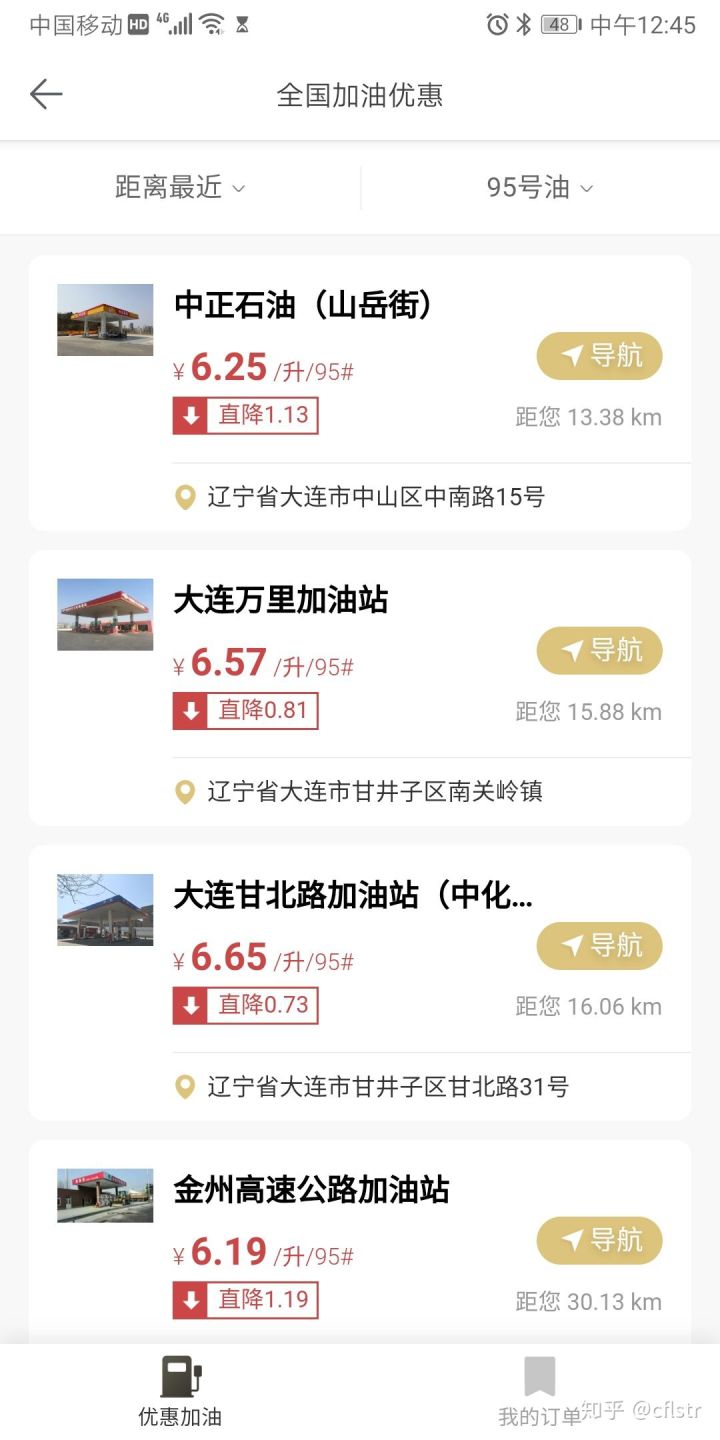Open the 距离最近 sorting dropdown
Image resolution: width=720 pixels, height=1440 pixels.
[x=180, y=187]
